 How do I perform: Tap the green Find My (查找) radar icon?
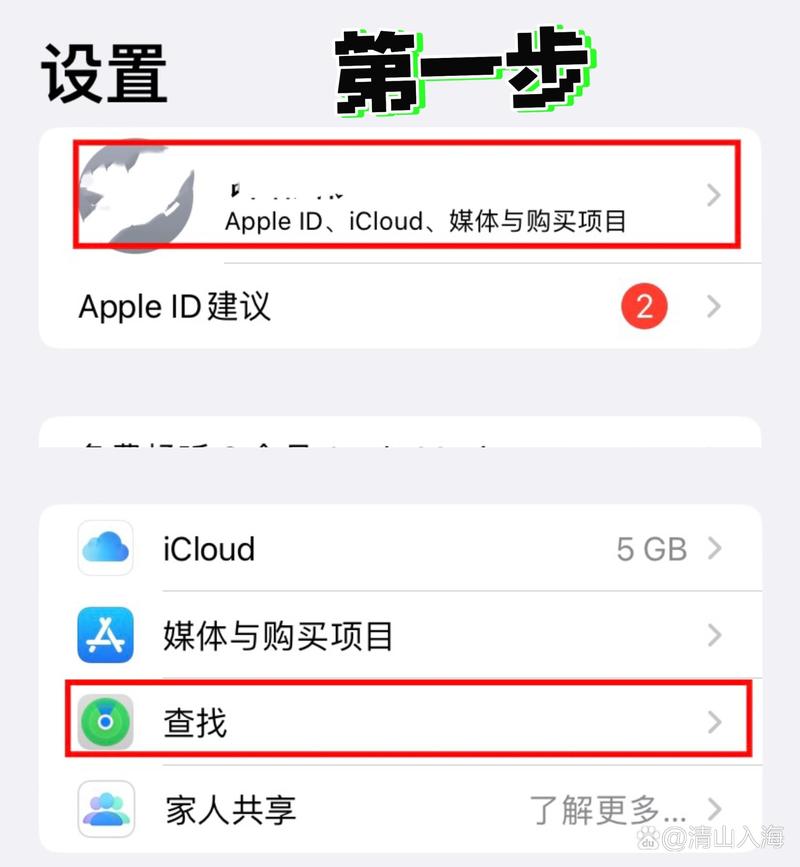pyautogui.click(x=105, y=722)
